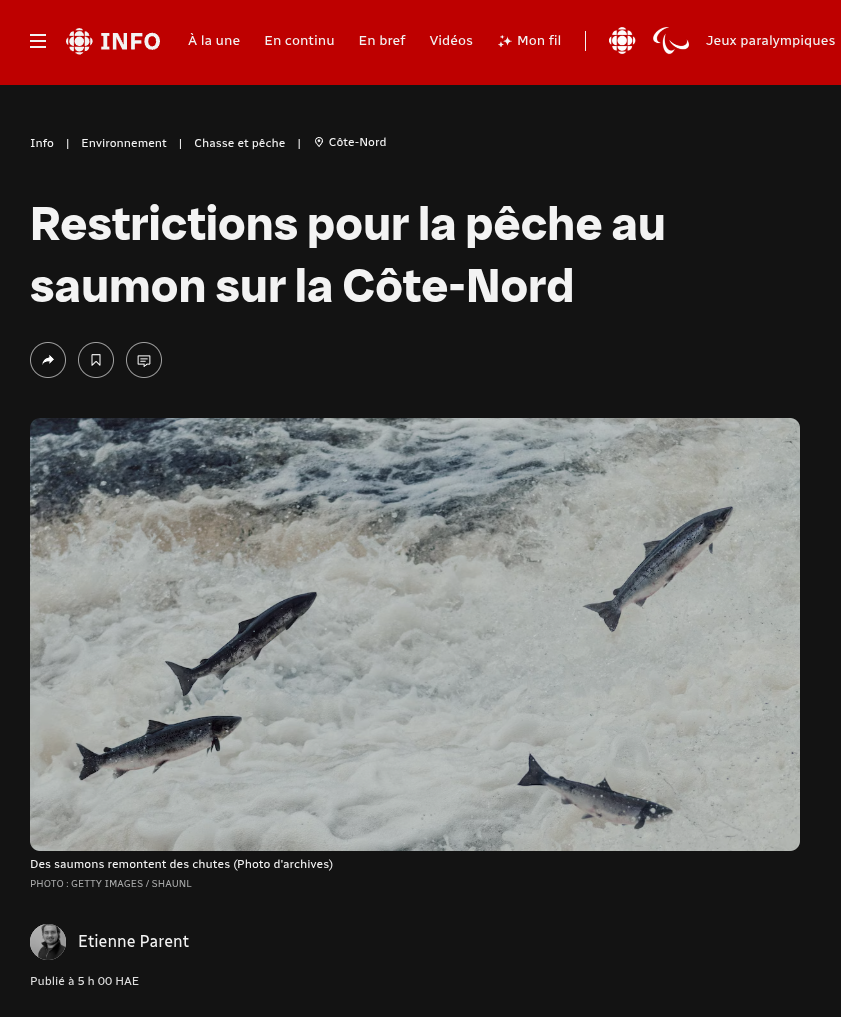Go to the Chasse et pêche category
841x1017 pixels.
(240, 143)
